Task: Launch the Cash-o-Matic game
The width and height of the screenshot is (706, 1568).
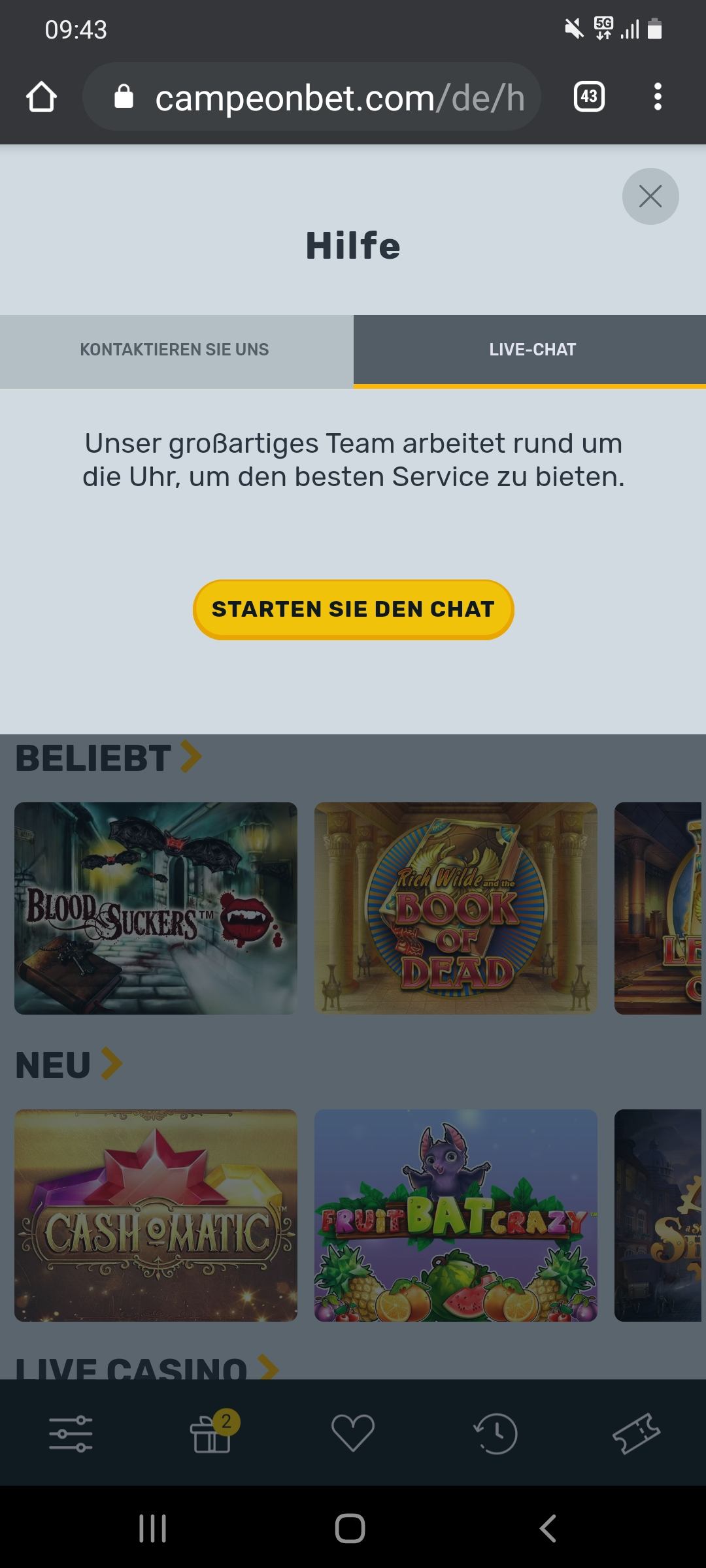Action: click(156, 1215)
